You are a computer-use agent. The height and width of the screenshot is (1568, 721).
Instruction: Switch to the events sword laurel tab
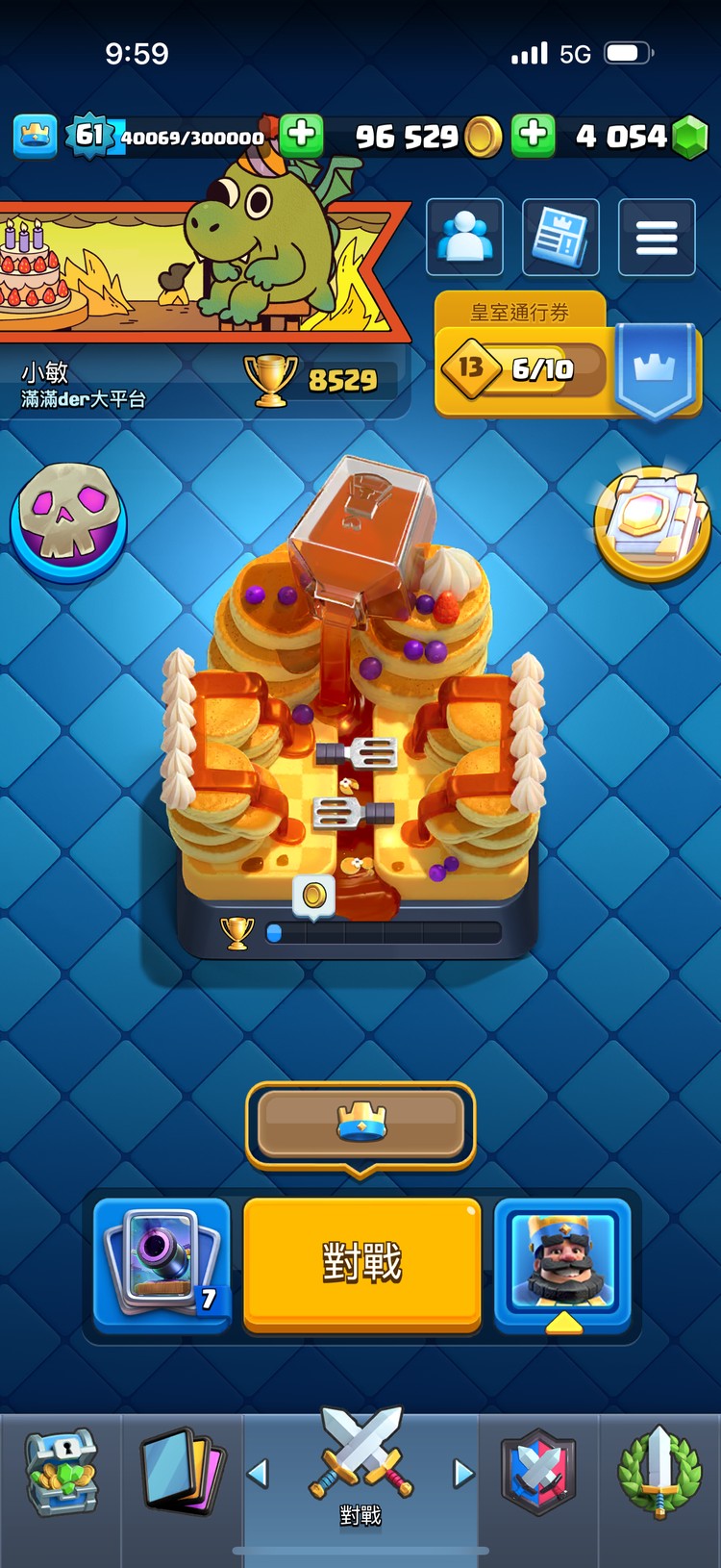pyautogui.click(x=659, y=1472)
